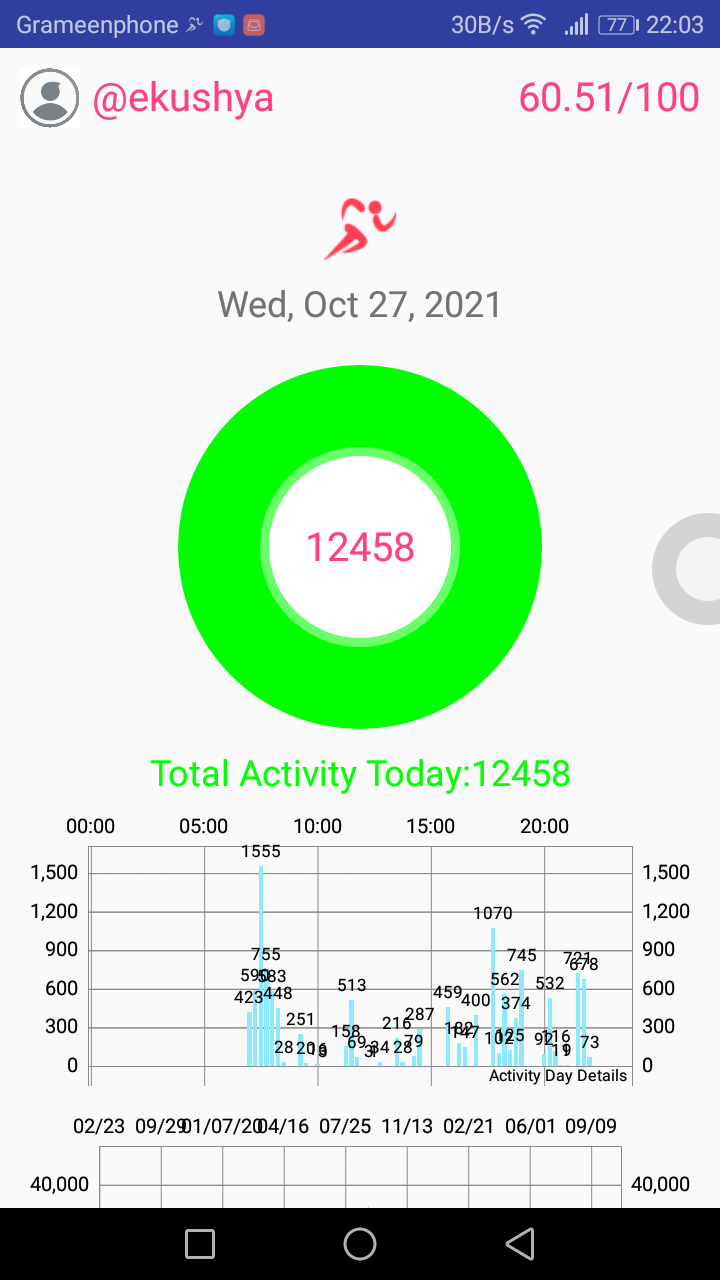Tap the partial grey ring at the right edge
720x1280 pixels.
coord(687,569)
